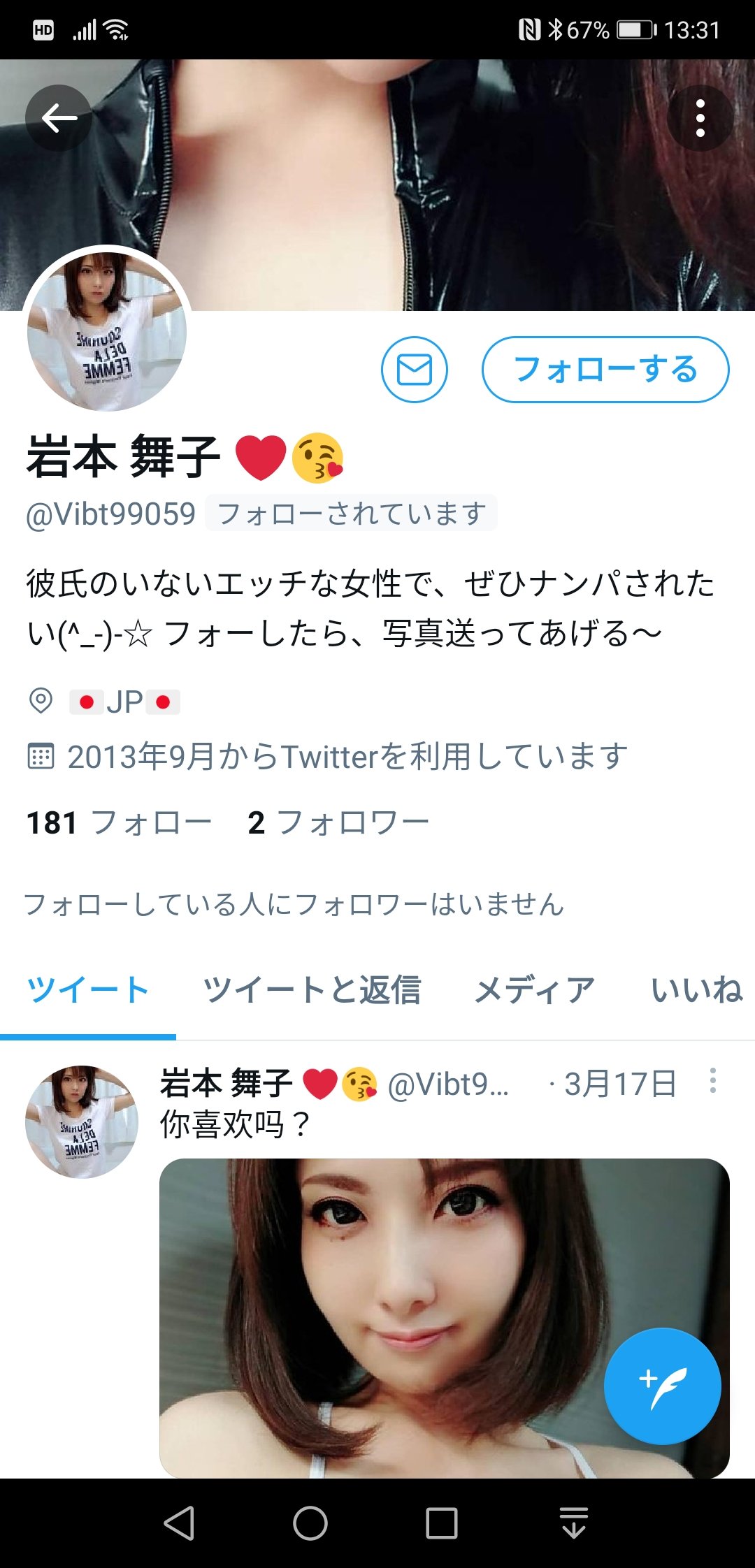Open options for the 3月17日 tweet
Screen dimensions: 755x1568
(712, 1080)
